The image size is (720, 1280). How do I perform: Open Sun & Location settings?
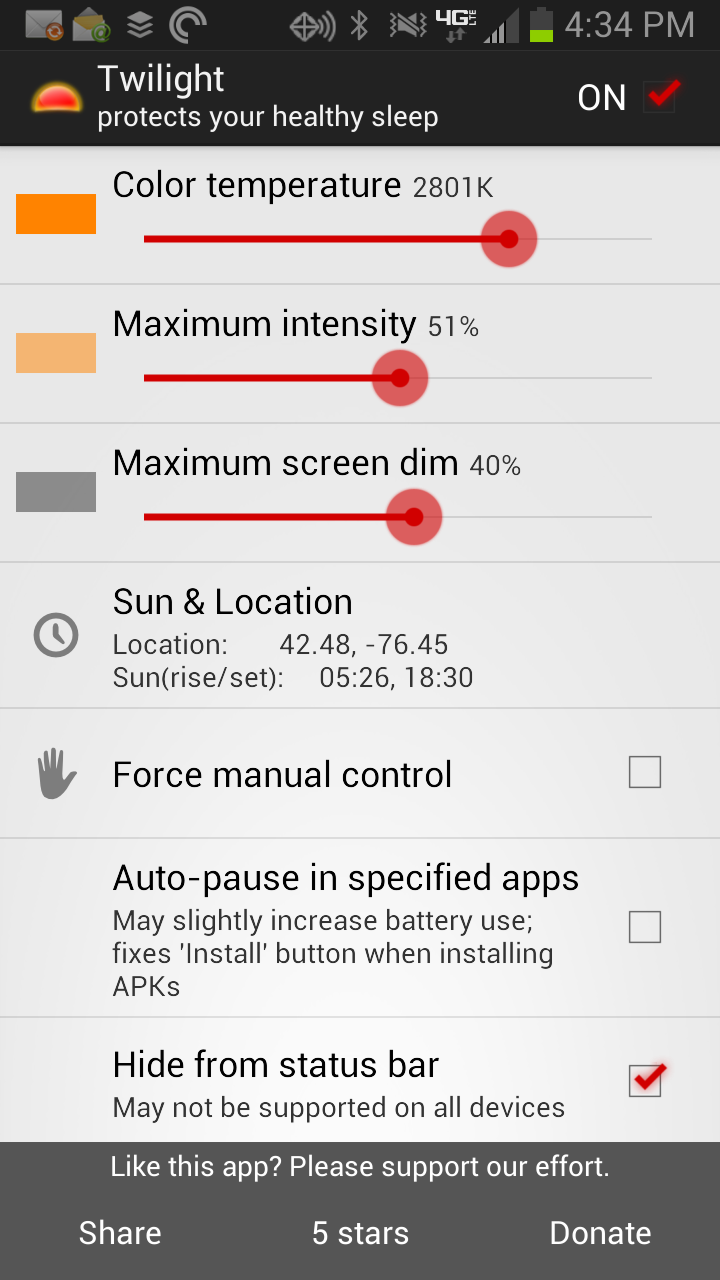360,636
